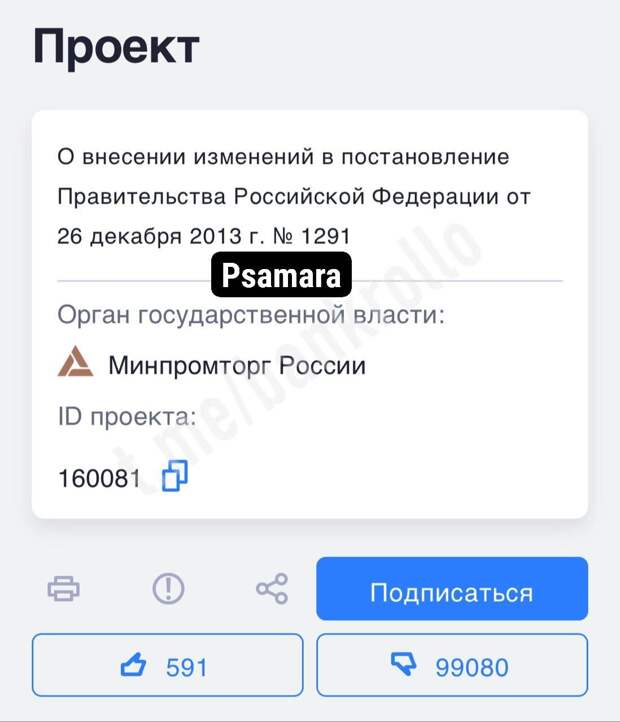
Task: Share this project
Action: (272, 589)
